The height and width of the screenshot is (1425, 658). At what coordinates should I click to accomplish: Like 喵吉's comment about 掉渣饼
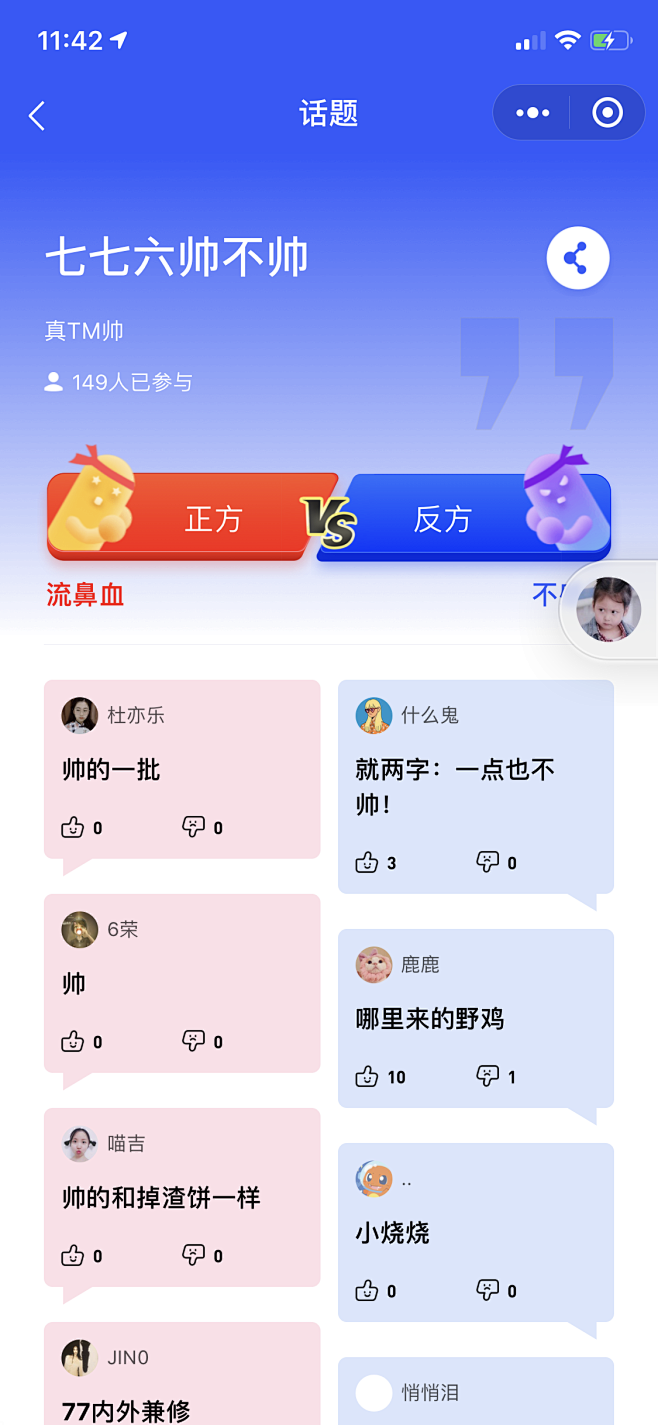click(x=73, y=1255)
